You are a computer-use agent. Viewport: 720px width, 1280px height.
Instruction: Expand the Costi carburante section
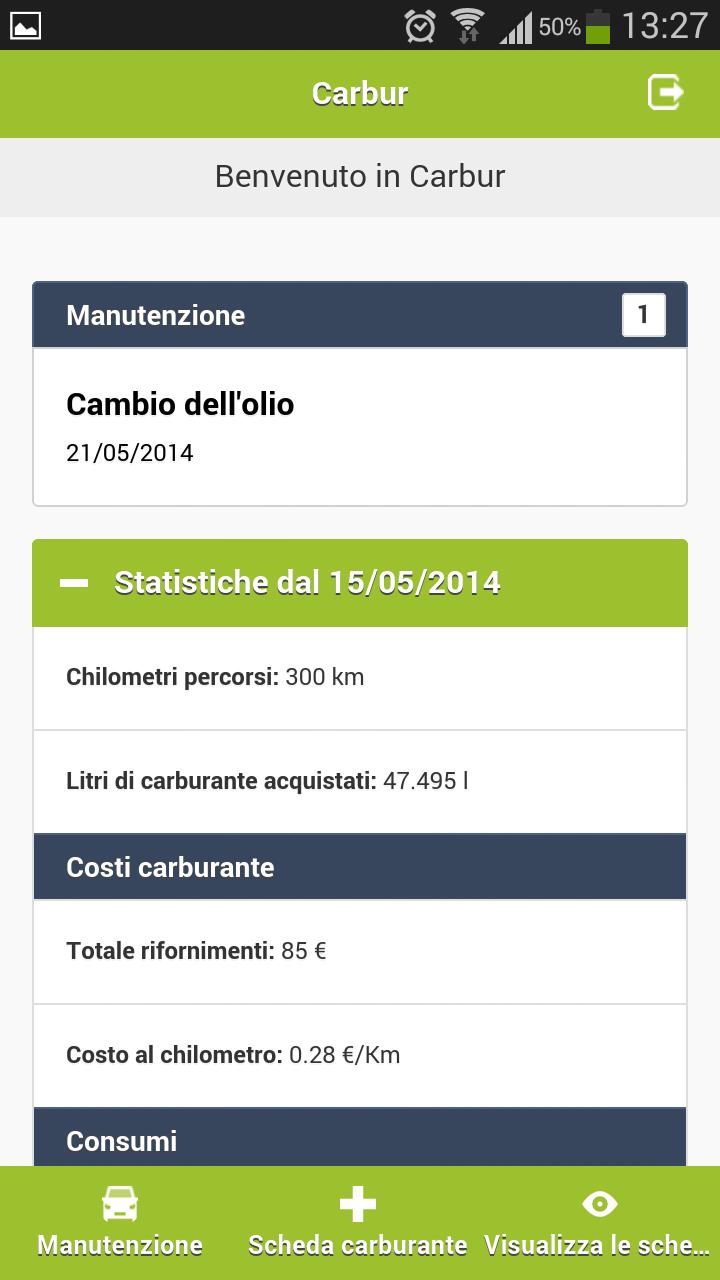(x=360, y=866)
